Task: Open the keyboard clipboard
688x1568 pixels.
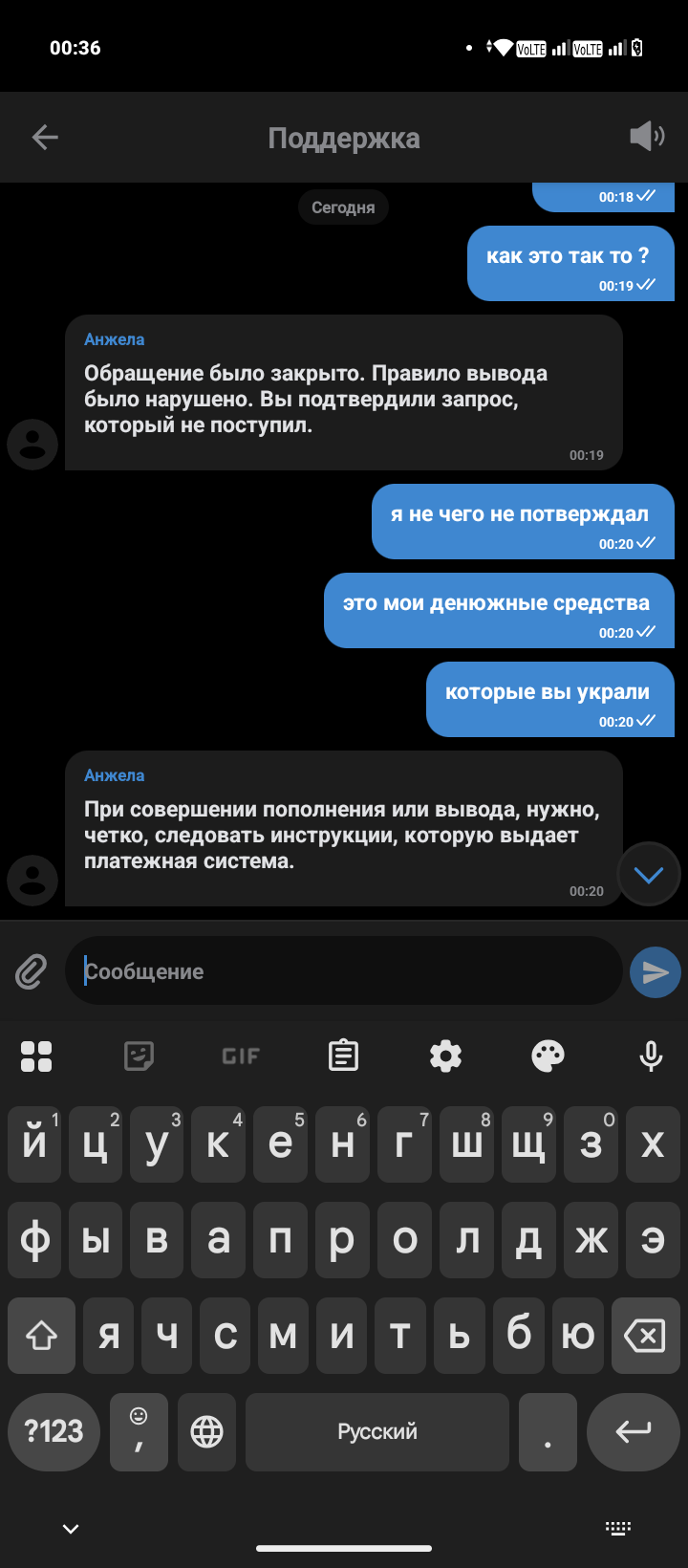Action: [x=343, y=1056]
